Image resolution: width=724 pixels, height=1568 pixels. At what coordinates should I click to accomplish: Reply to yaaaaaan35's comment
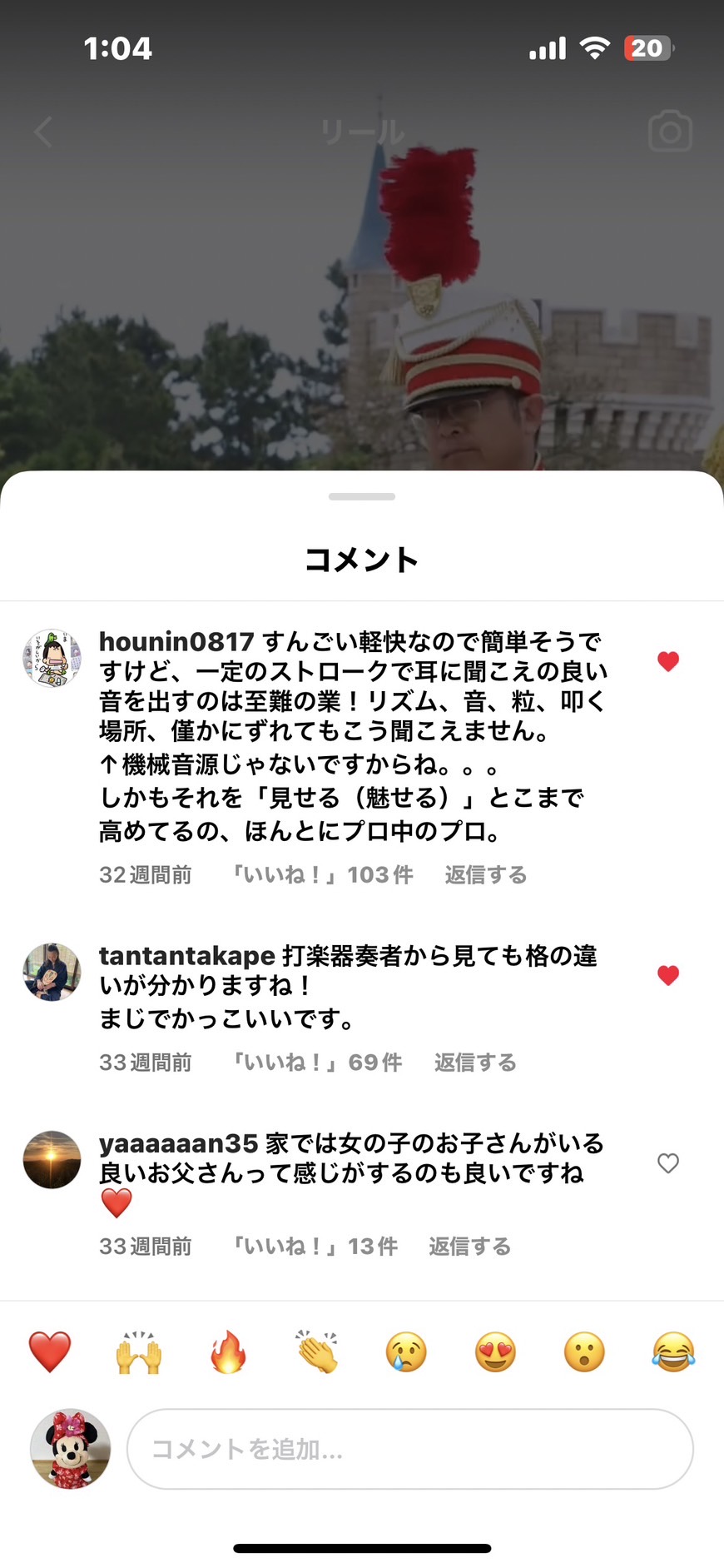click(470, 1247)
